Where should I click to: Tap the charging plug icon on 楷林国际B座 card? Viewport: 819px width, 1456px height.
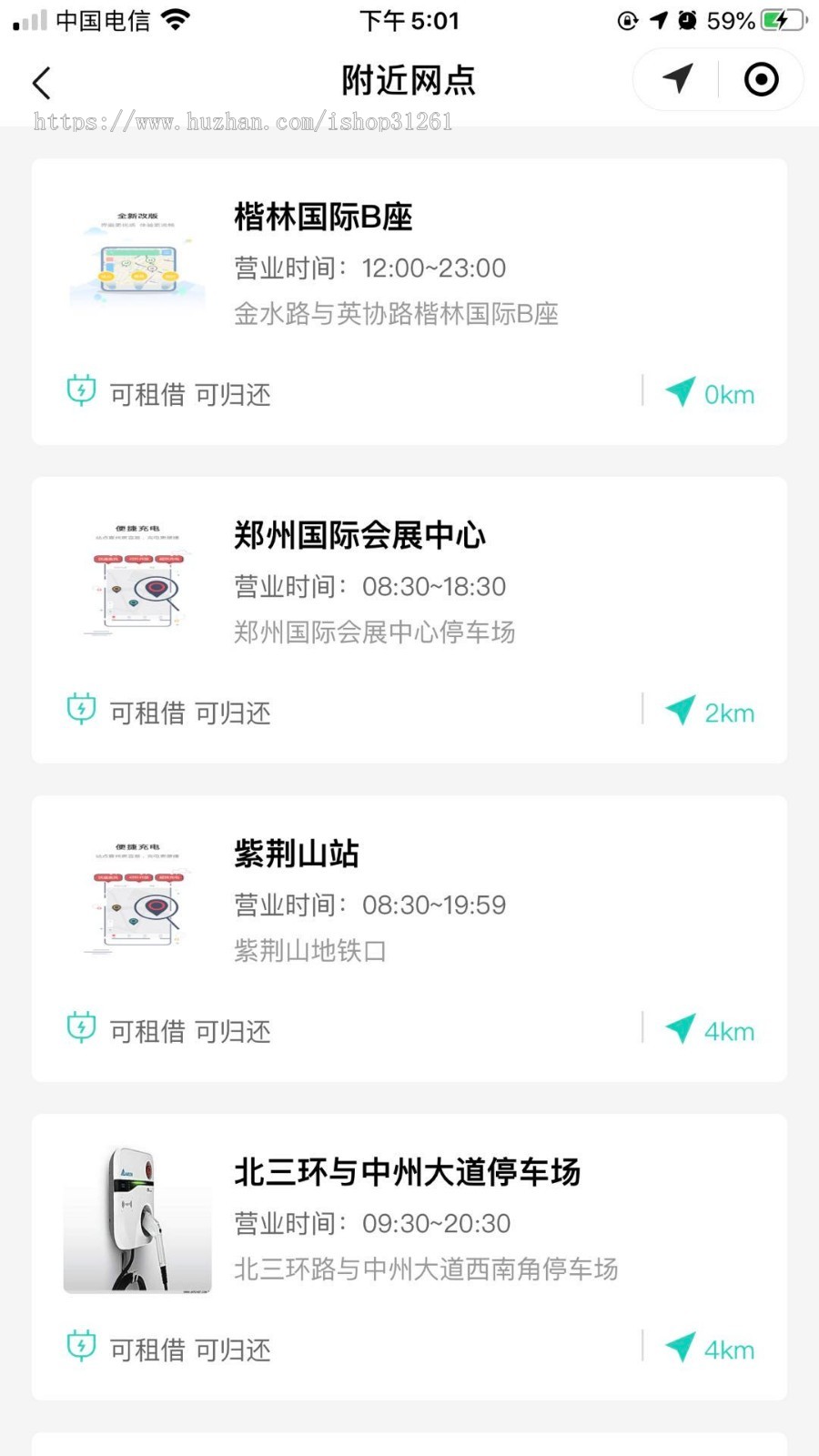pos(82,389)
